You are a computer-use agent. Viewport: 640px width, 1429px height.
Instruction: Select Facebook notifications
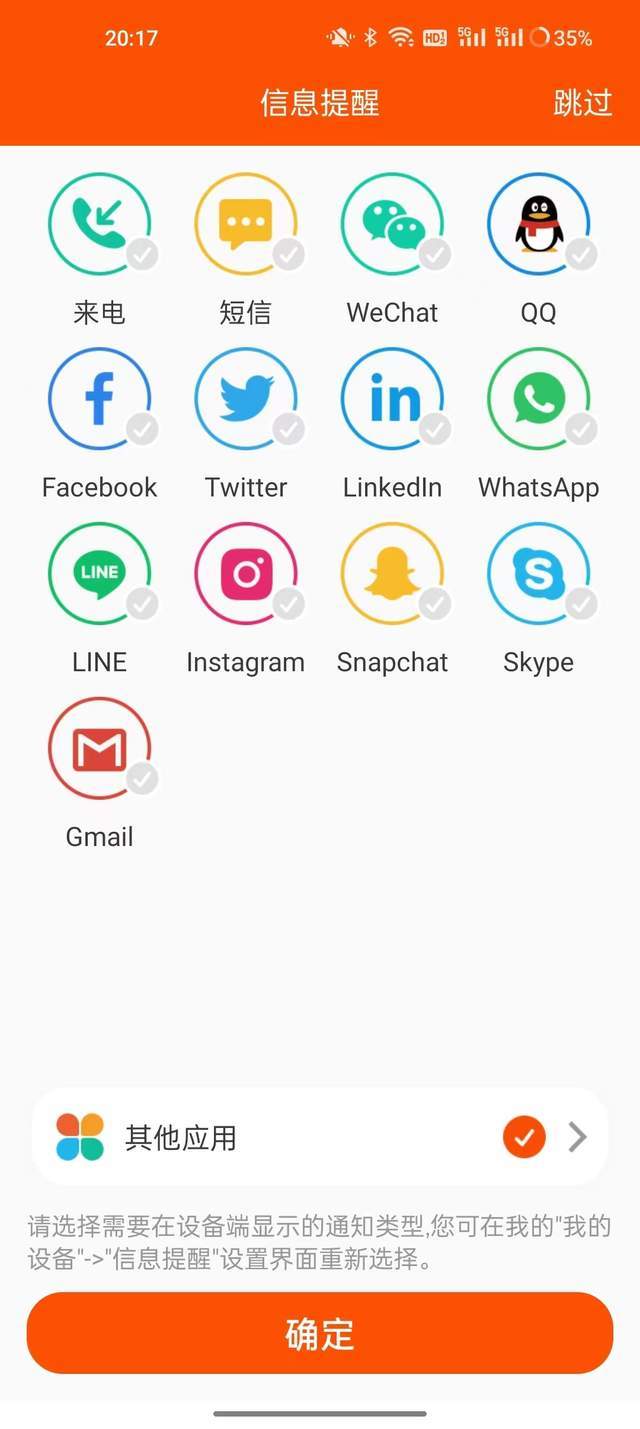coord(100,399)
